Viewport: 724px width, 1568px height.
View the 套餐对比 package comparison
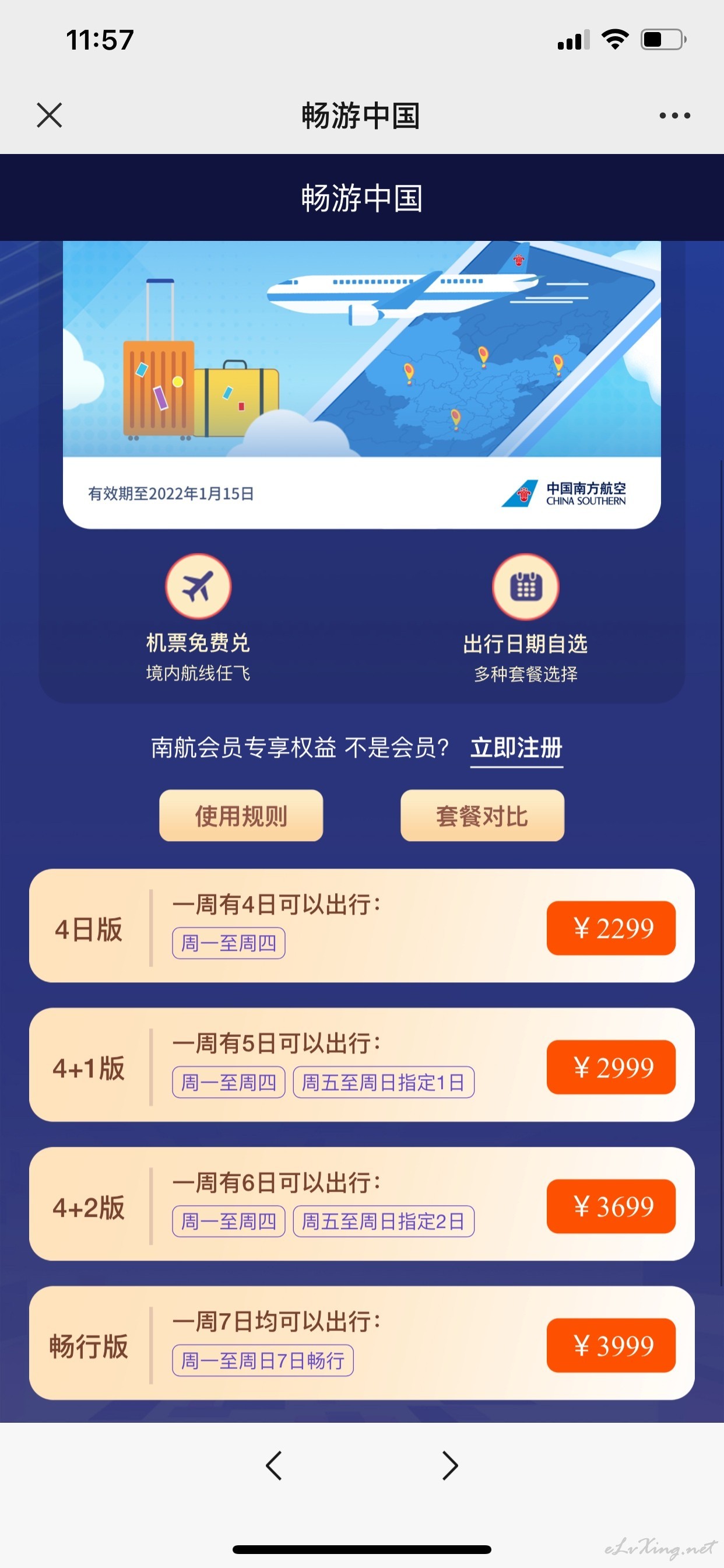pyautogui.click(x=482, y=815)
